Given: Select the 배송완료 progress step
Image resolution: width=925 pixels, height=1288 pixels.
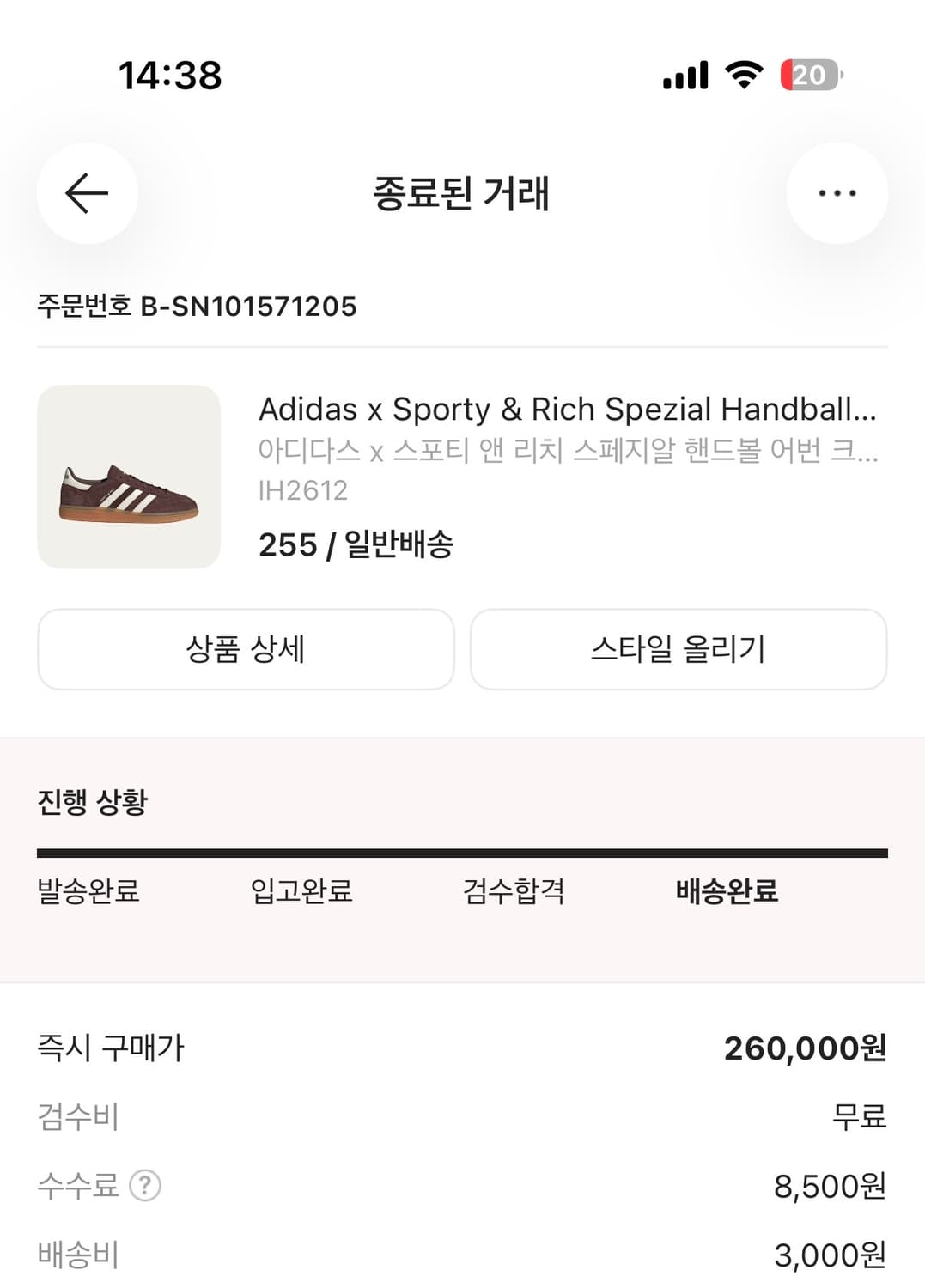Looking at the screenshot, I should 726,892.
